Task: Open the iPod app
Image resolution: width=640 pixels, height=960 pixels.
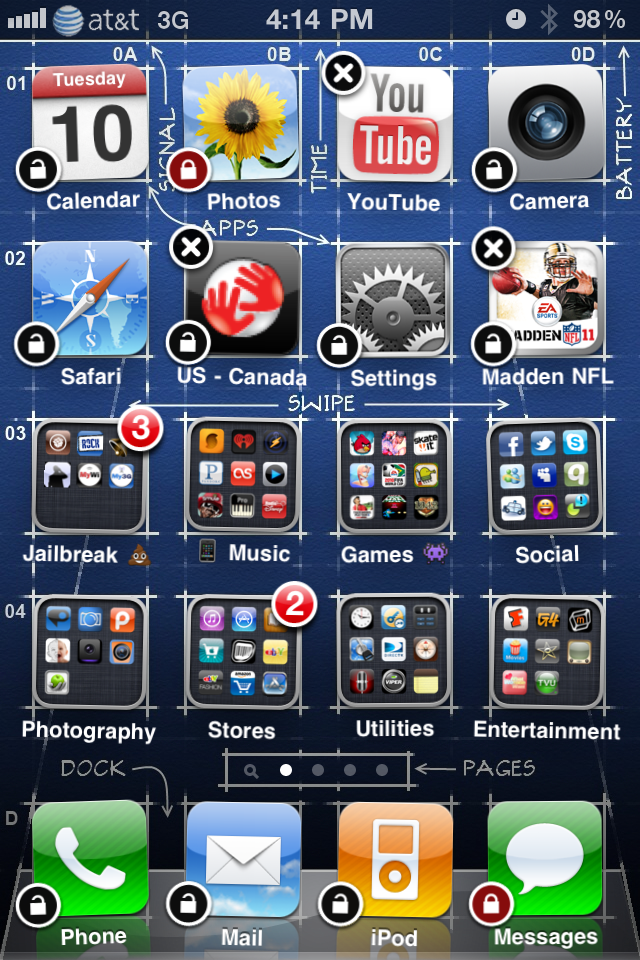Action: point(394,860)
